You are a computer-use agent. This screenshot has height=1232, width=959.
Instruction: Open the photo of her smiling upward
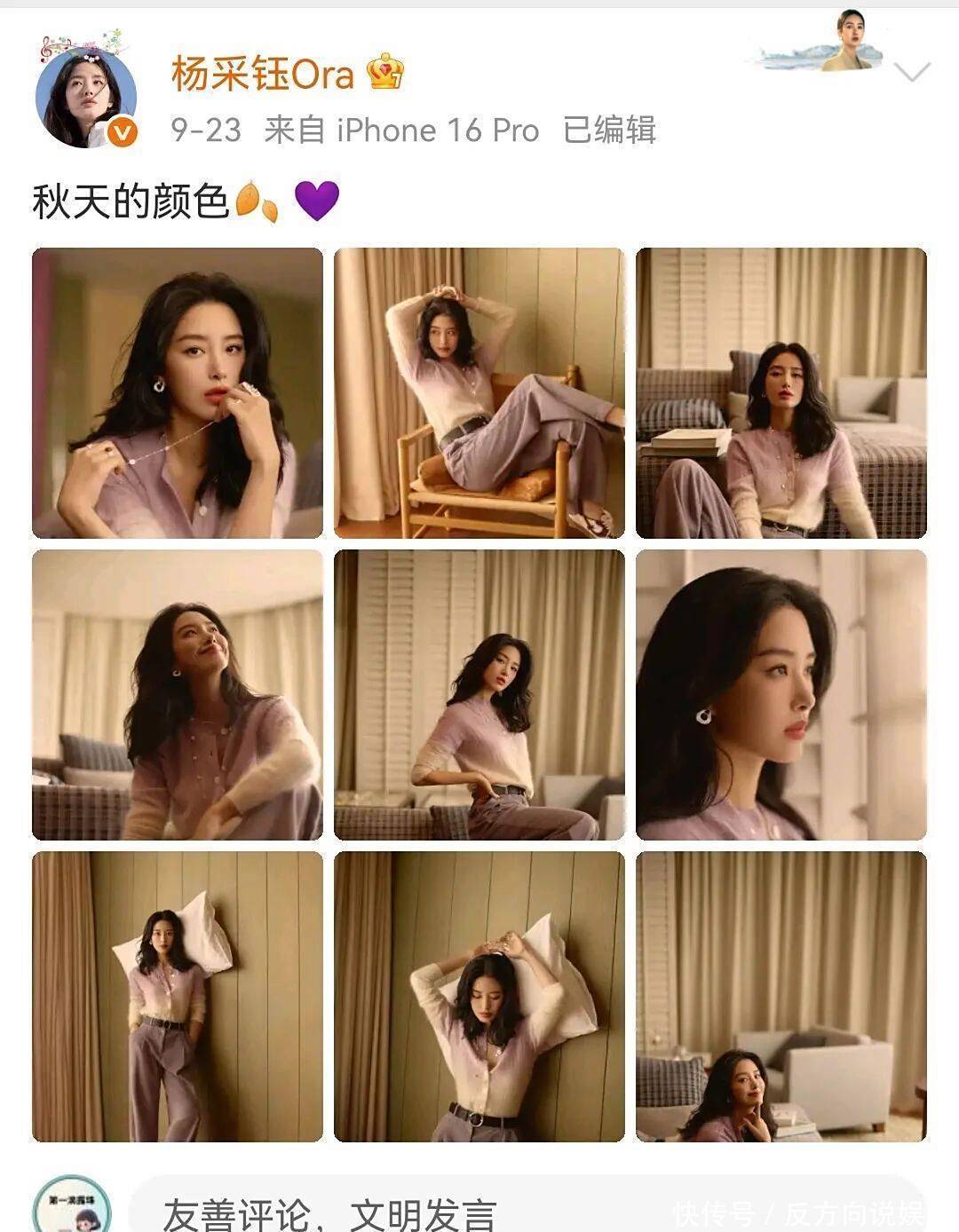[178, 694]
